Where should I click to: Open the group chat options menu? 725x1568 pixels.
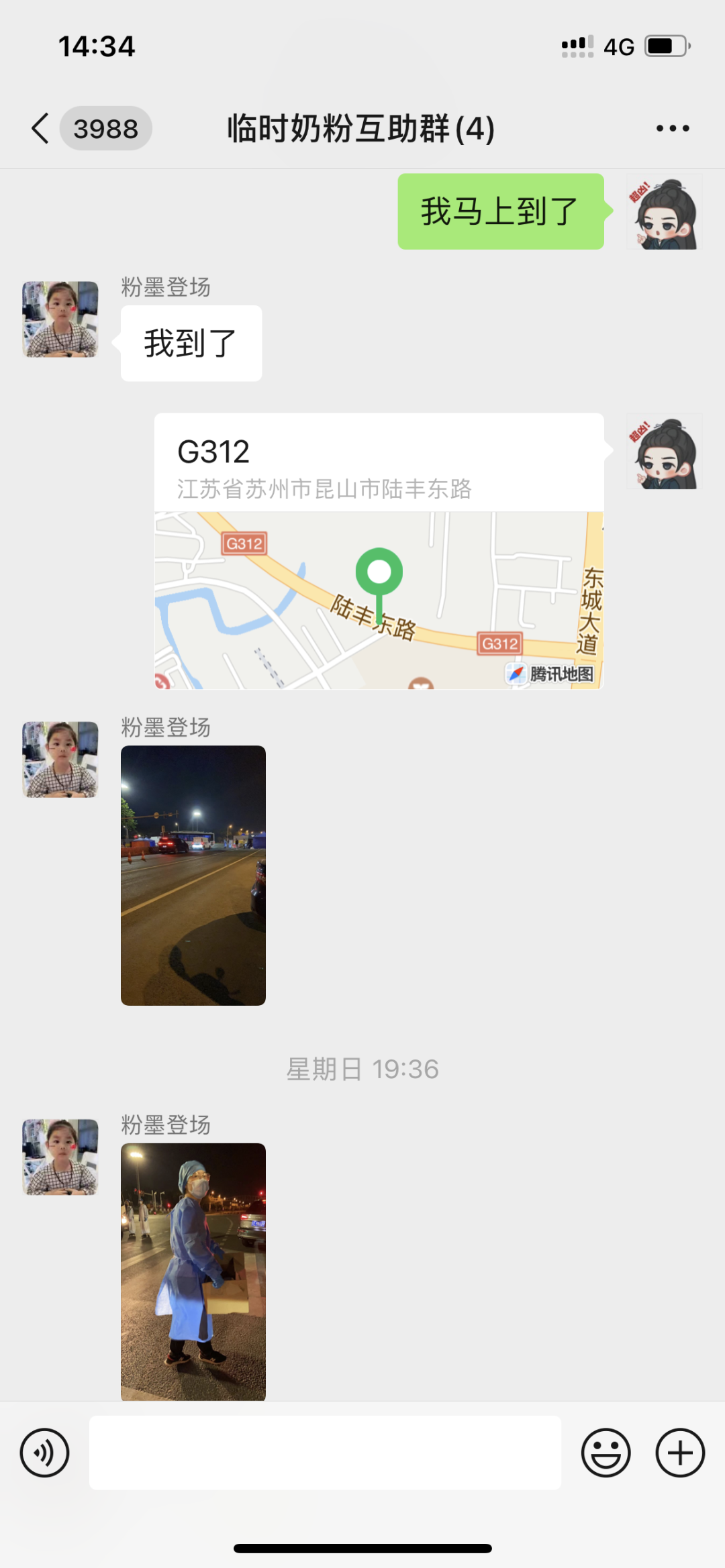(x=673, y=128)
